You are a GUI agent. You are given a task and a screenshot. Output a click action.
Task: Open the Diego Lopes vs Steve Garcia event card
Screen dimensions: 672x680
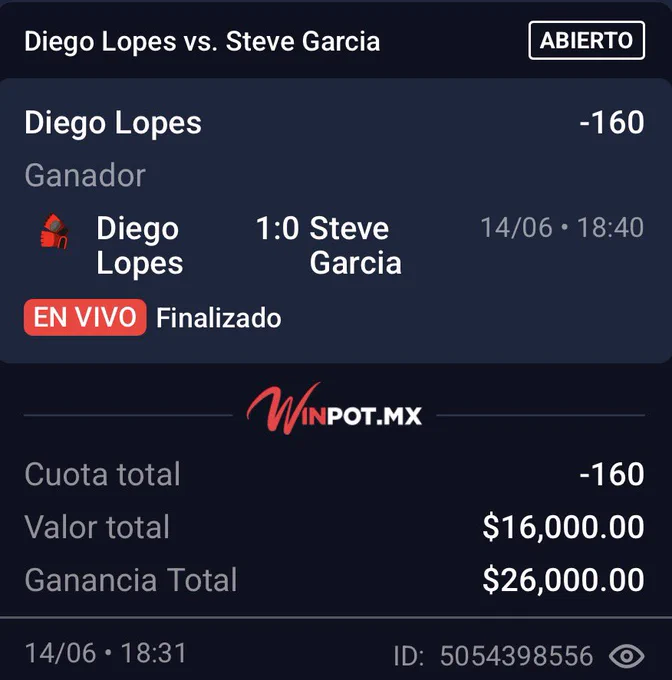coord(336,220)
